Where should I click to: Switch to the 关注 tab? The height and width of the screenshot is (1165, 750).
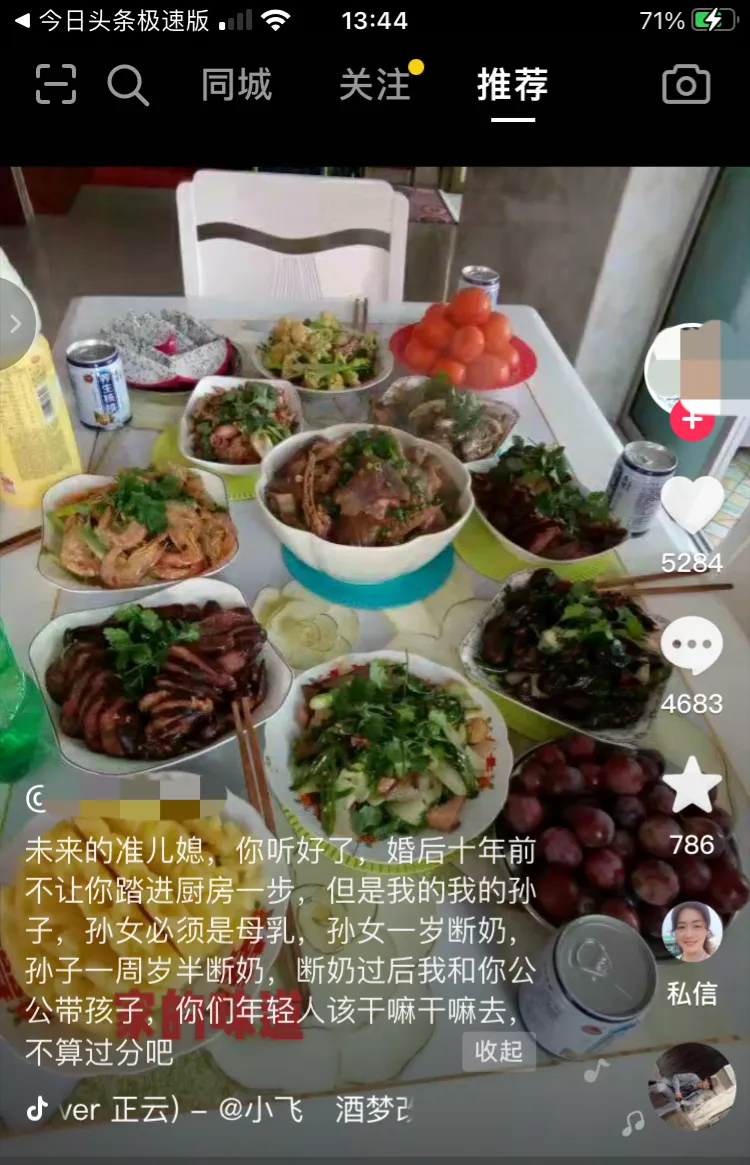click(x=375, y=85)
